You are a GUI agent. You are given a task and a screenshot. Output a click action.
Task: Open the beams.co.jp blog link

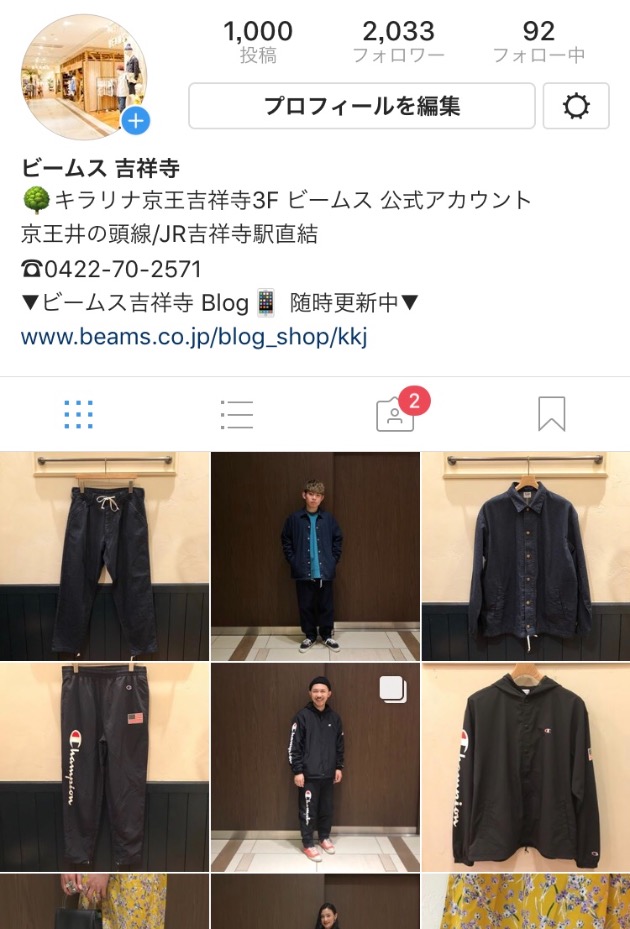coord(194,337)
